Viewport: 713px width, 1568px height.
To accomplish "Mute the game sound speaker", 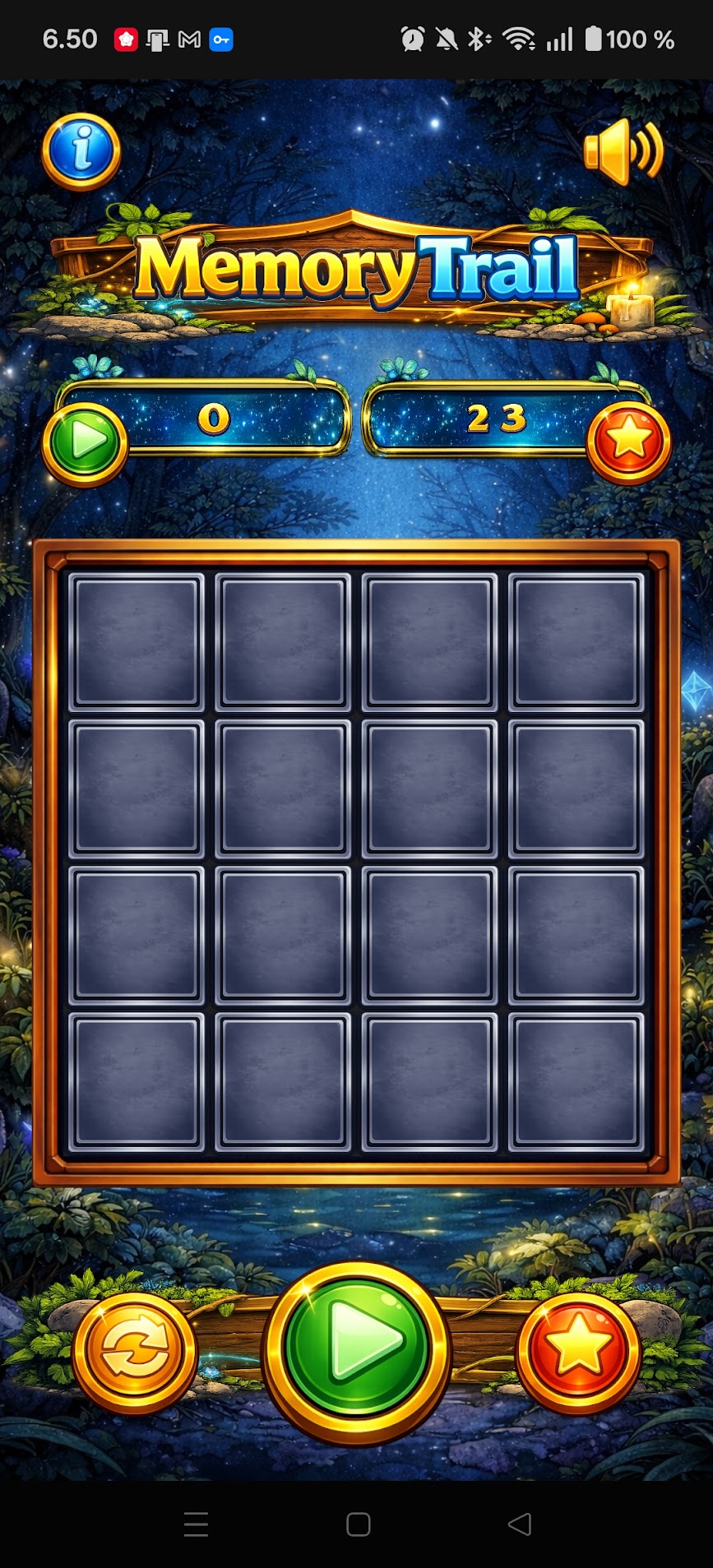I will 623,151.
